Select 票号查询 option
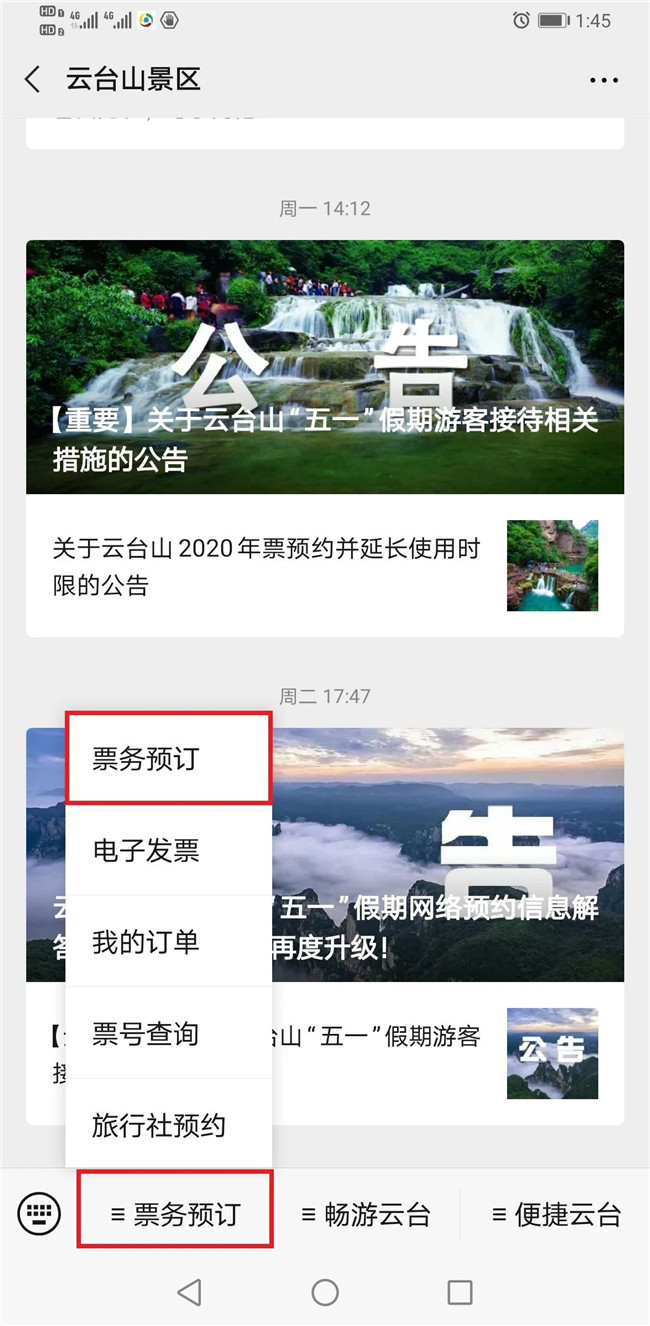650x1326 pixels. (x=168, y=1034)
